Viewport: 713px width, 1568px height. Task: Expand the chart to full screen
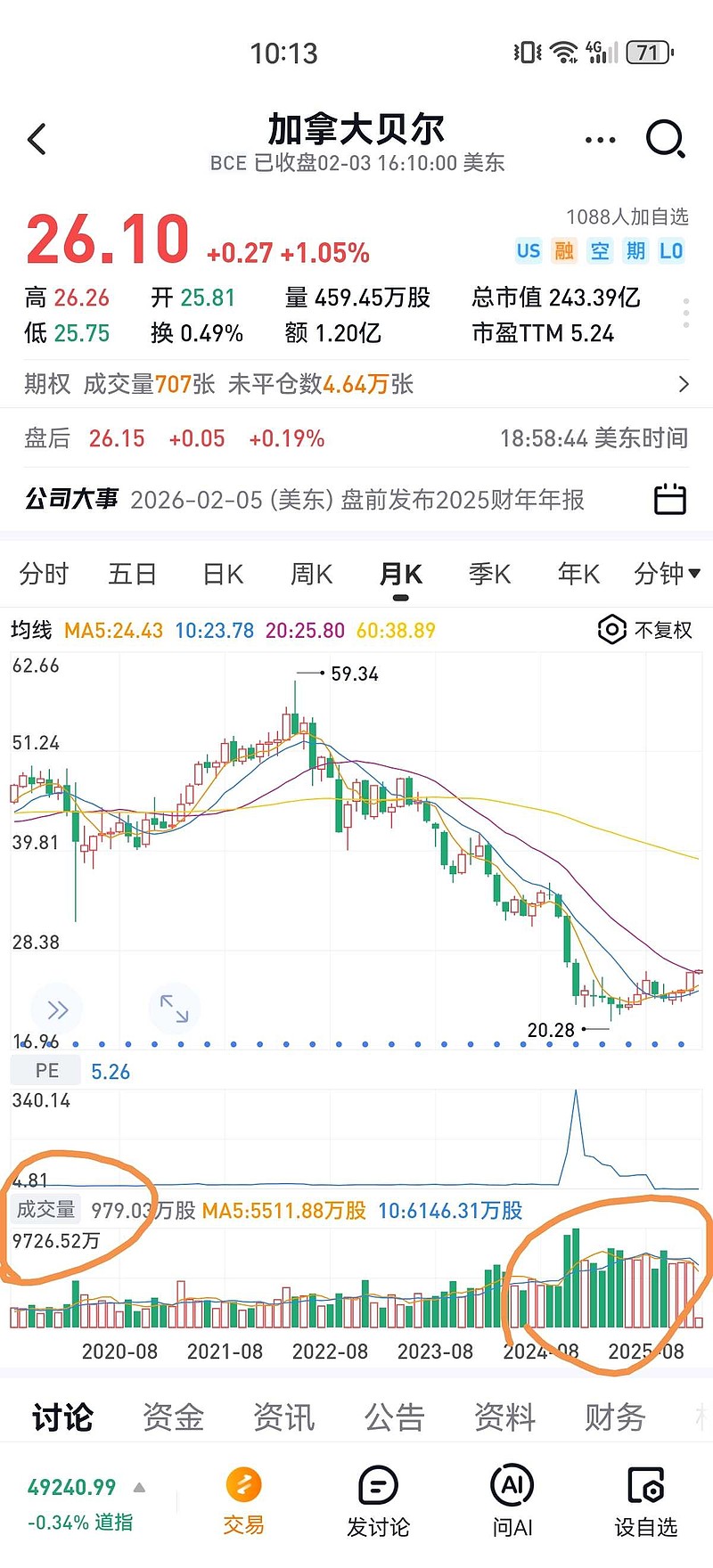(x=174, y=1009)
